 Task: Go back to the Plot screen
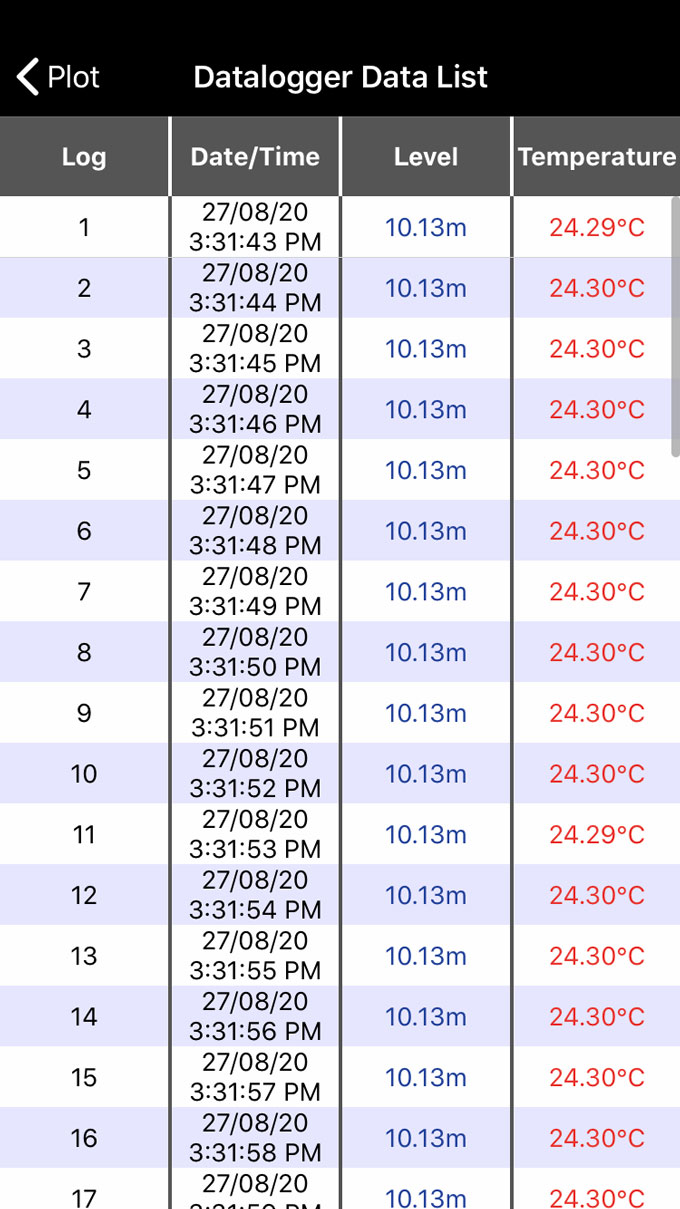(x=58, y=77)
